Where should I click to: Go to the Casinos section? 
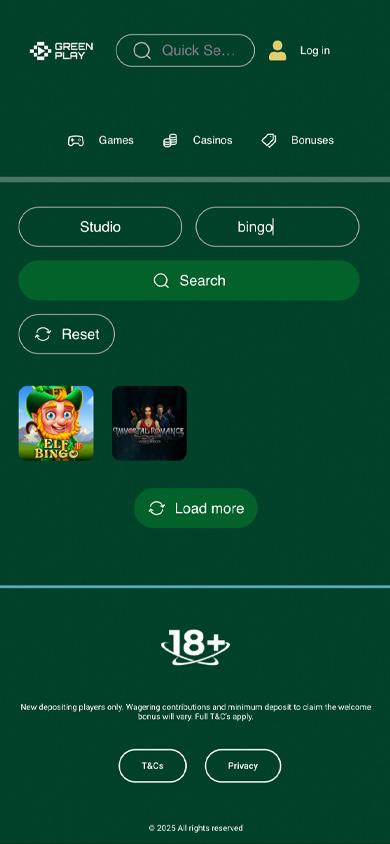[x=197, y=140]
